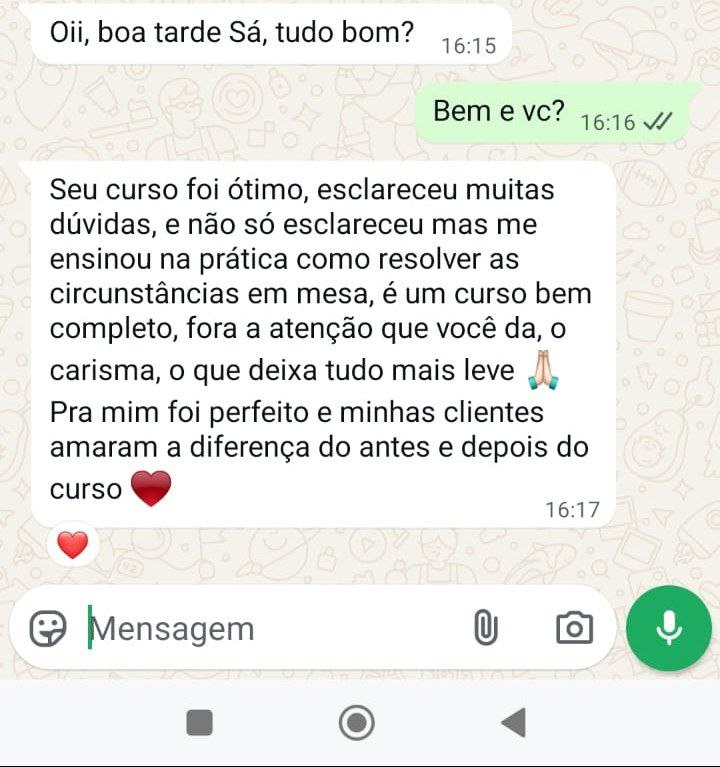Show recent apps with square button
Image resolution: width=720 pixels, height=767 pixels.
click(x=200, y=722)
